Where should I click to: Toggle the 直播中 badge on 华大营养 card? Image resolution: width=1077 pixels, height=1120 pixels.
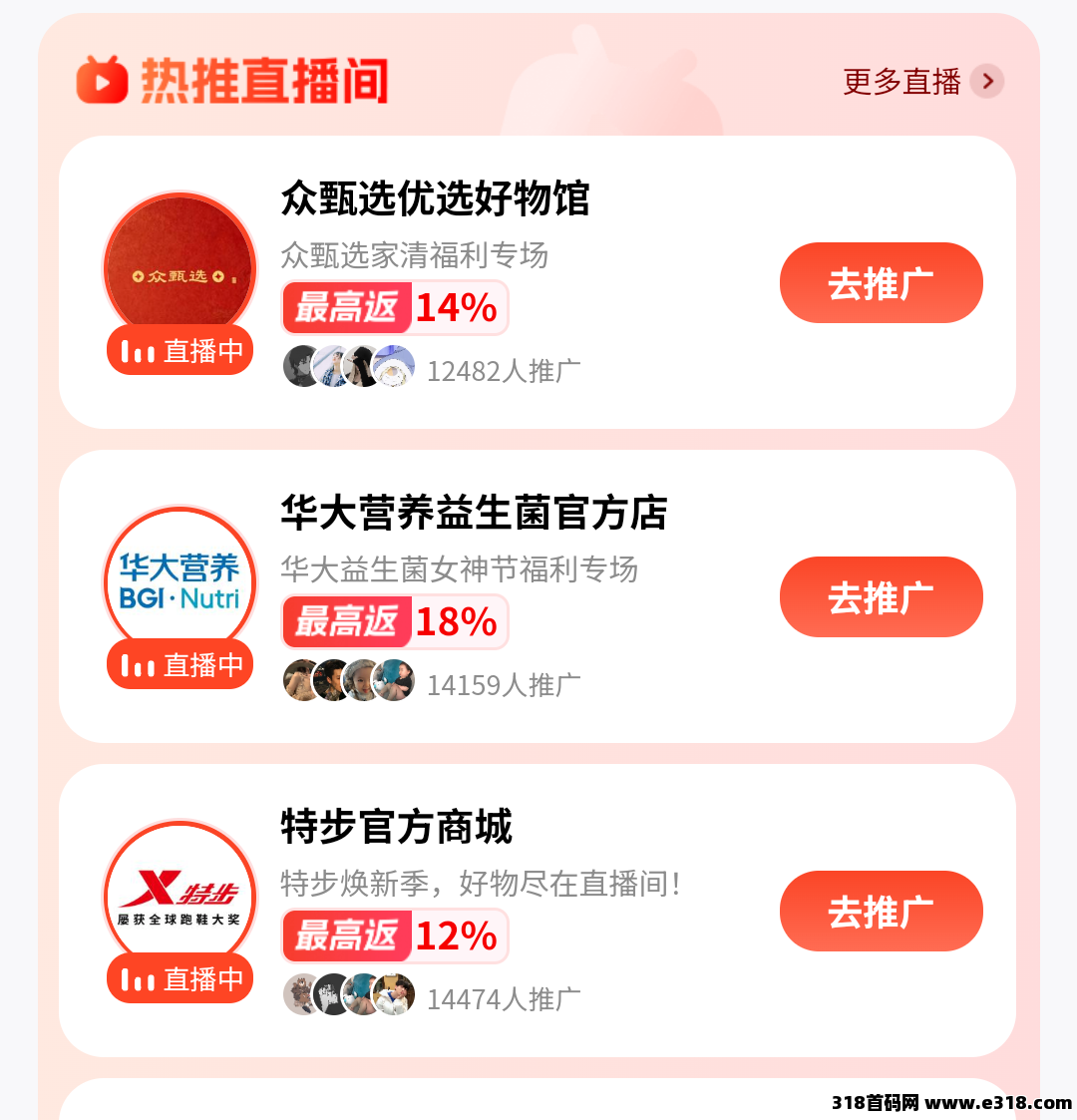point(179,663)
